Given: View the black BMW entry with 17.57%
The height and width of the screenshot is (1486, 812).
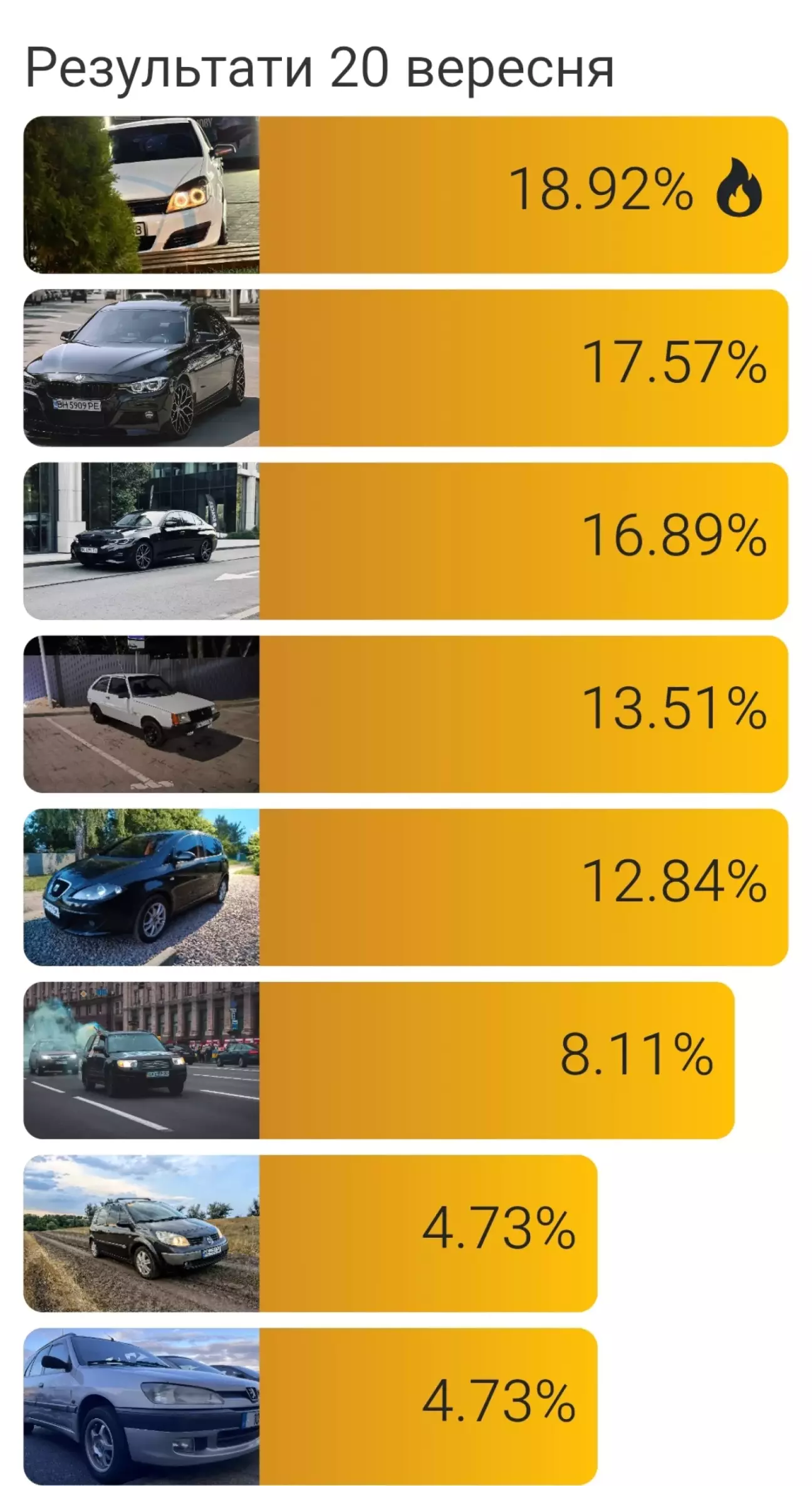Looking at the screenshot, I should [405, 368].
